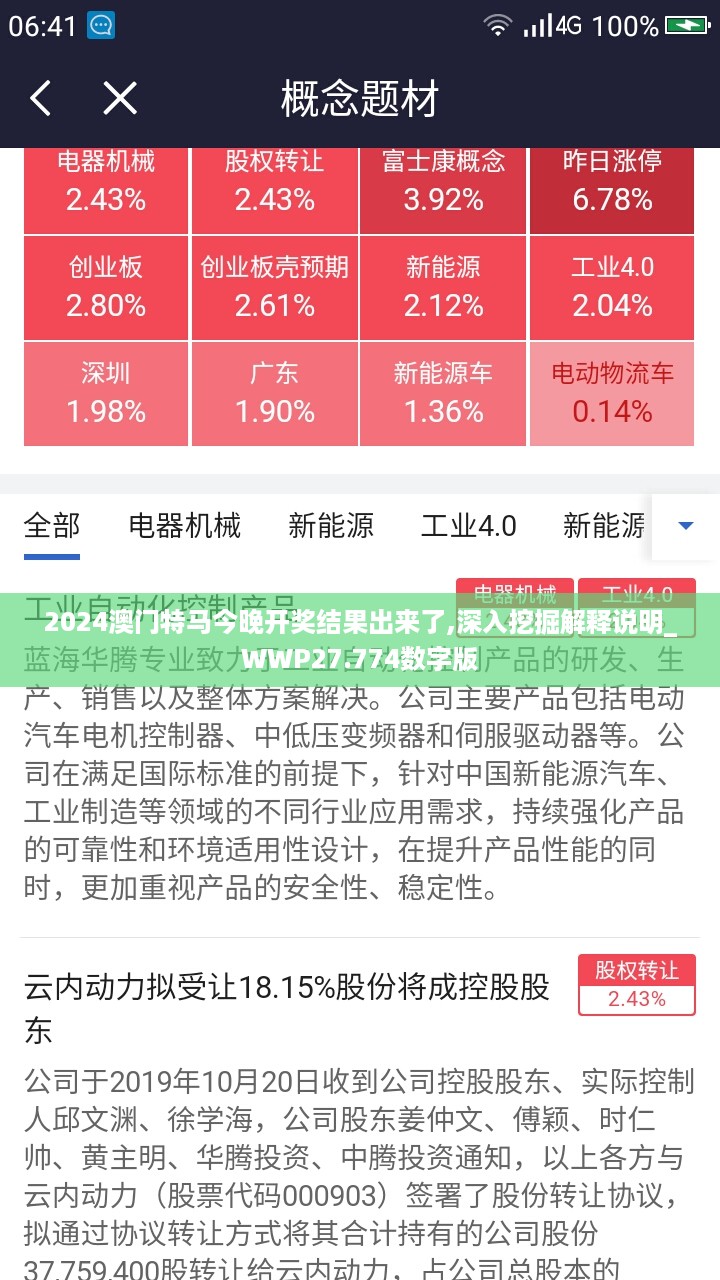This screenshot has width=720, height=1280.
Task: Open the 富士康概念 3.92% tile
Action: (443, 183)
